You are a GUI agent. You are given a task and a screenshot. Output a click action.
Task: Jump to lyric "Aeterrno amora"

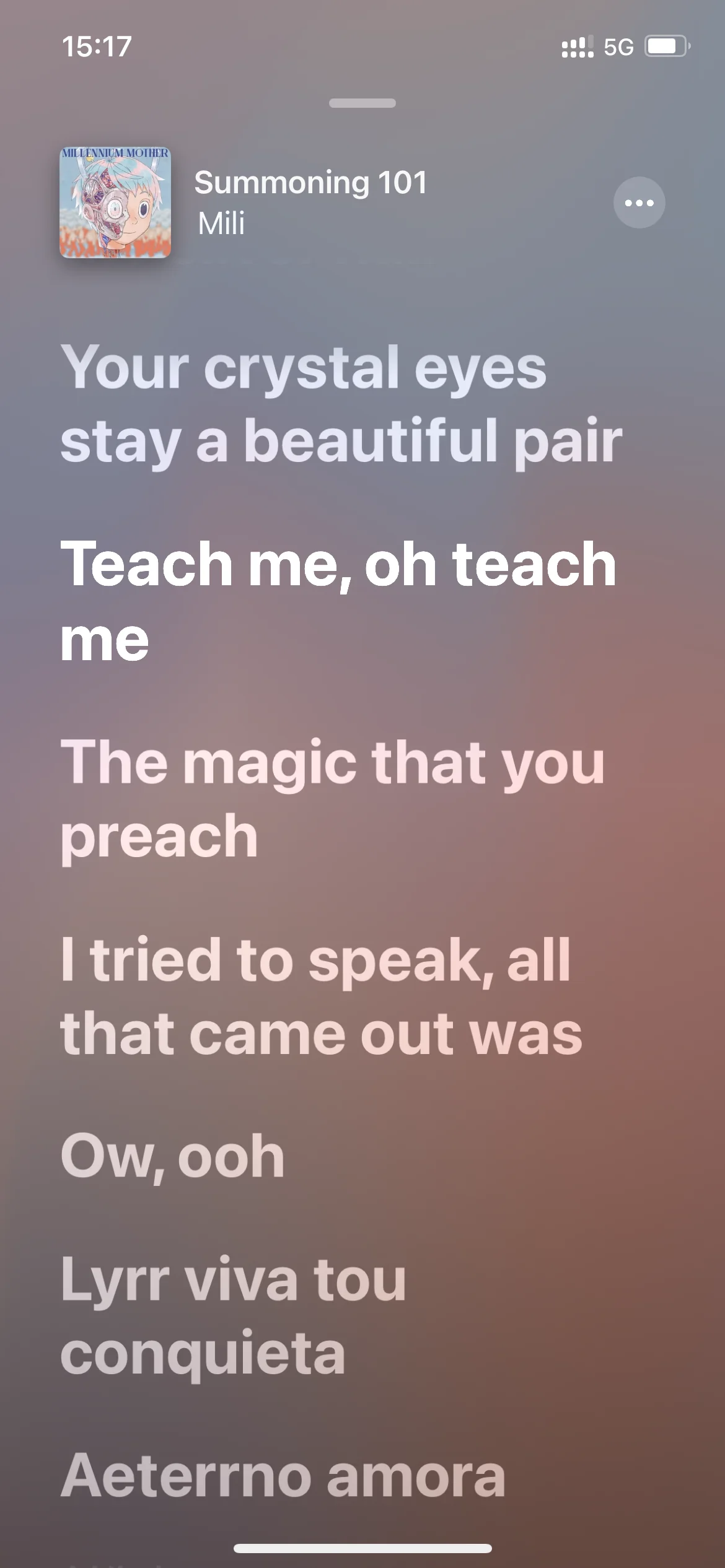[x=283, y=1476]
